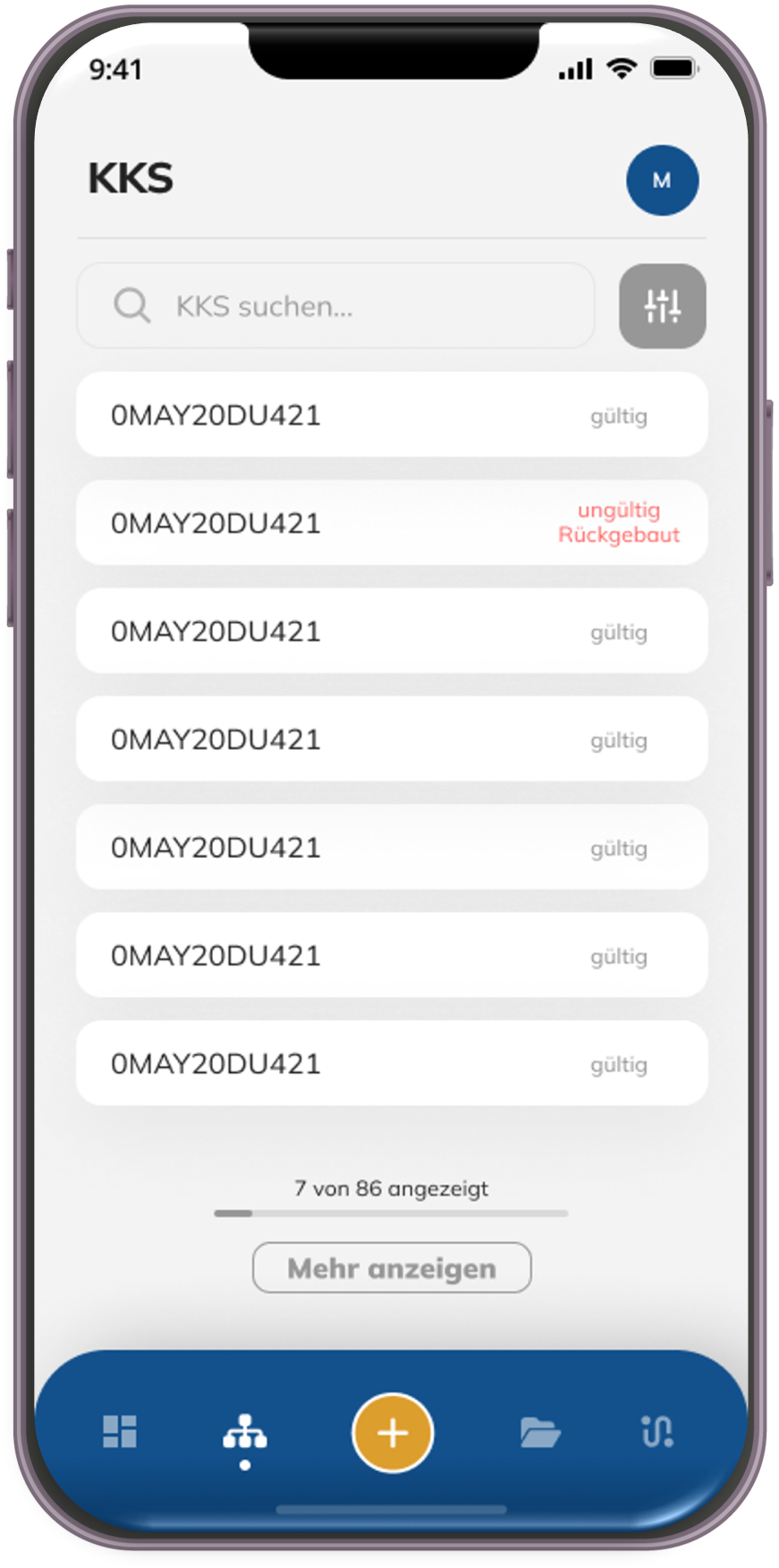Select the hierarchy tree tab
This screenshot has width=779, height=1568.
[245, 1432]
